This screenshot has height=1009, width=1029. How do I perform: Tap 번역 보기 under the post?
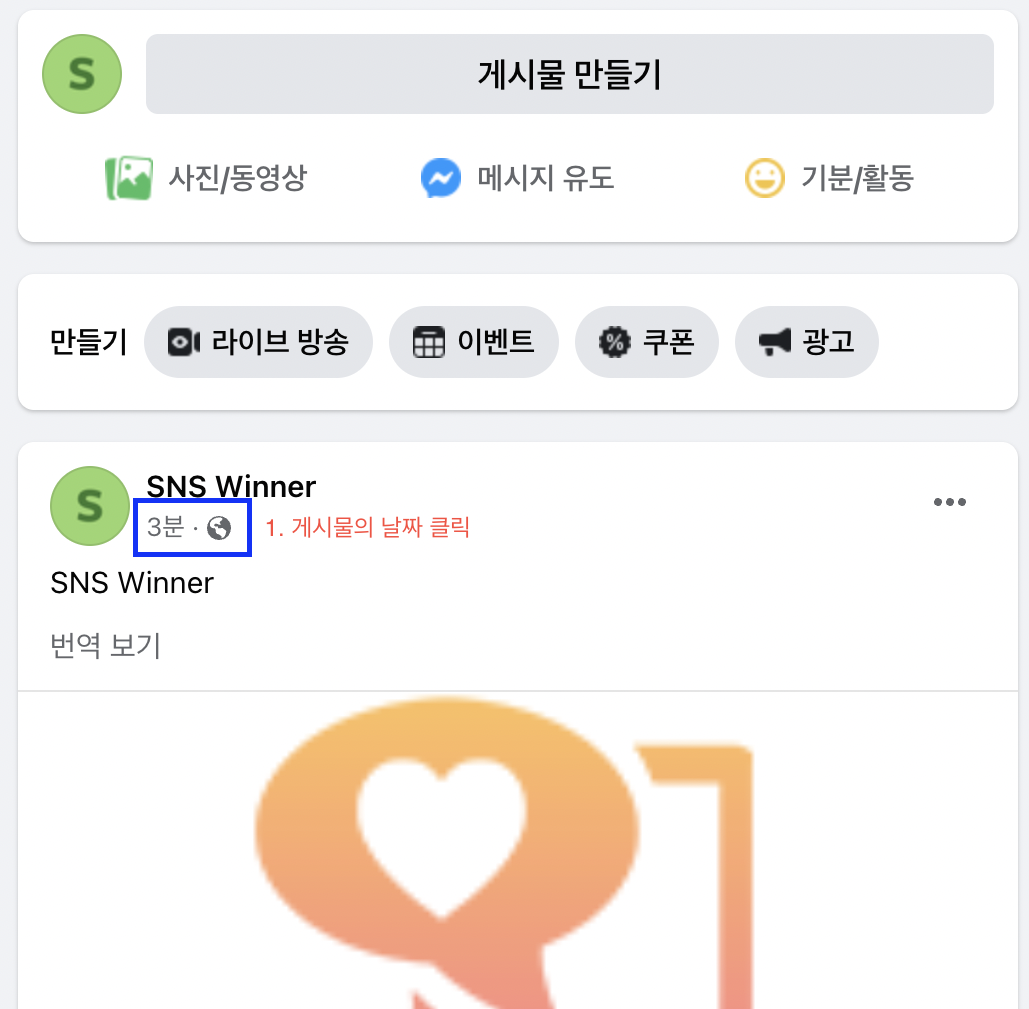point(105,646)
